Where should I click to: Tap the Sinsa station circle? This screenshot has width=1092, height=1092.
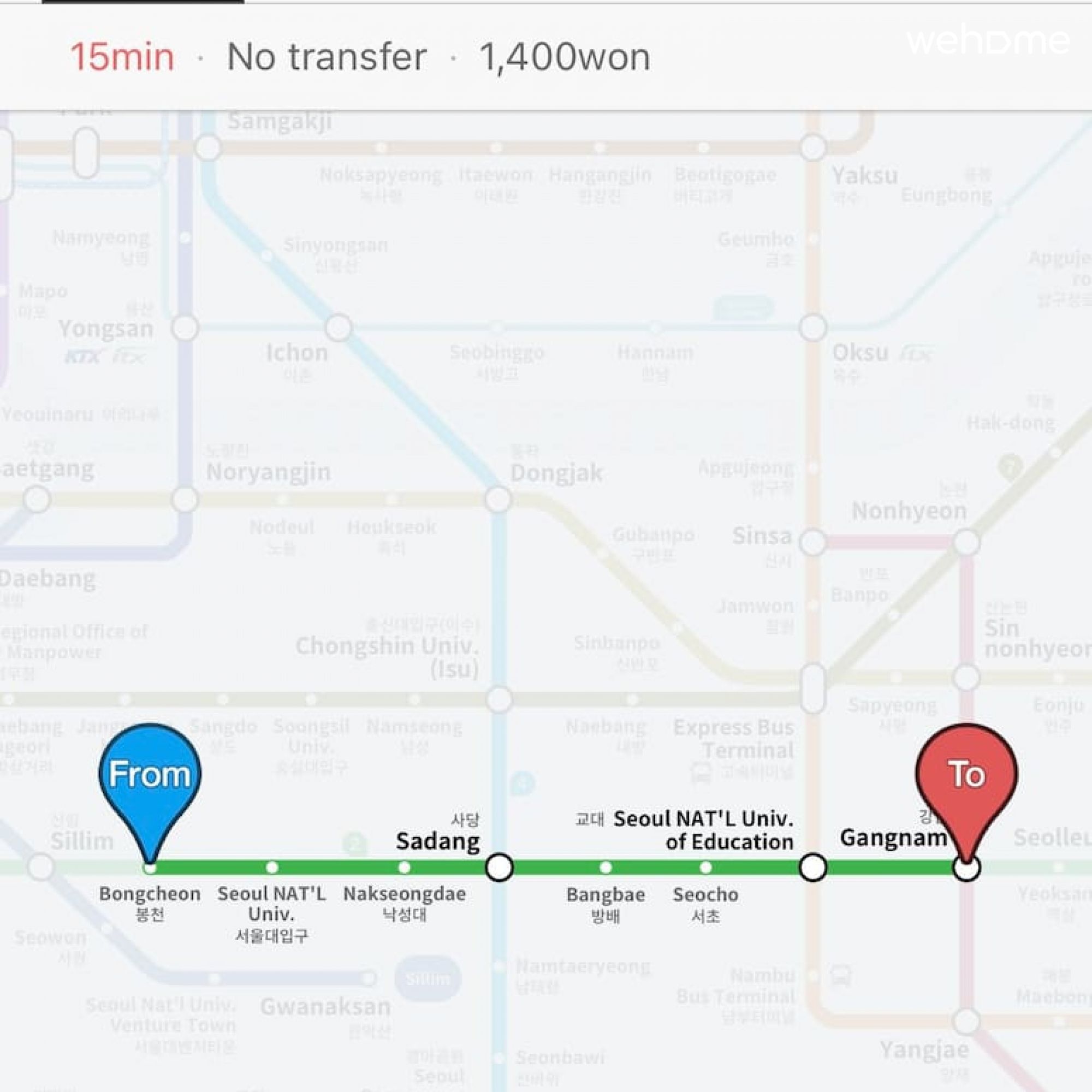pos(813,542)
